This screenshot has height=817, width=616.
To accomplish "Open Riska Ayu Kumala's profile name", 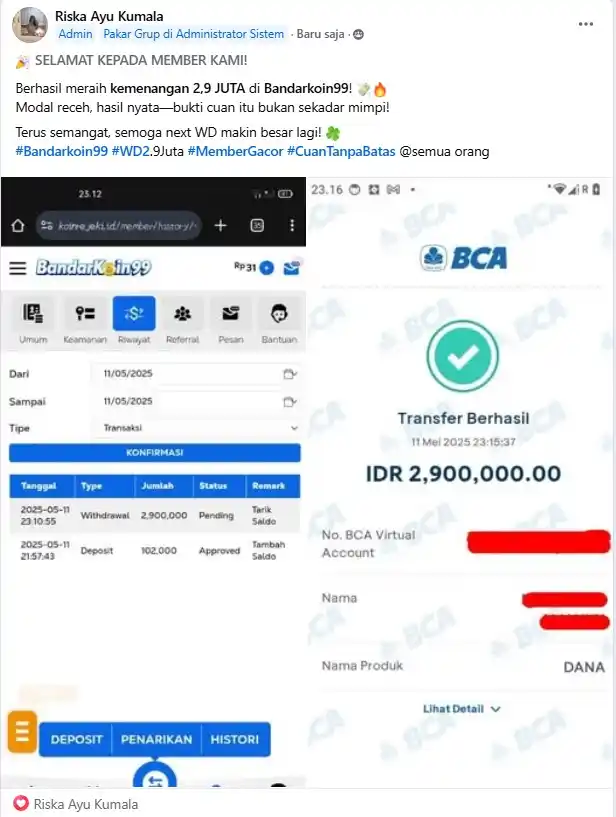I will point(109,16).
